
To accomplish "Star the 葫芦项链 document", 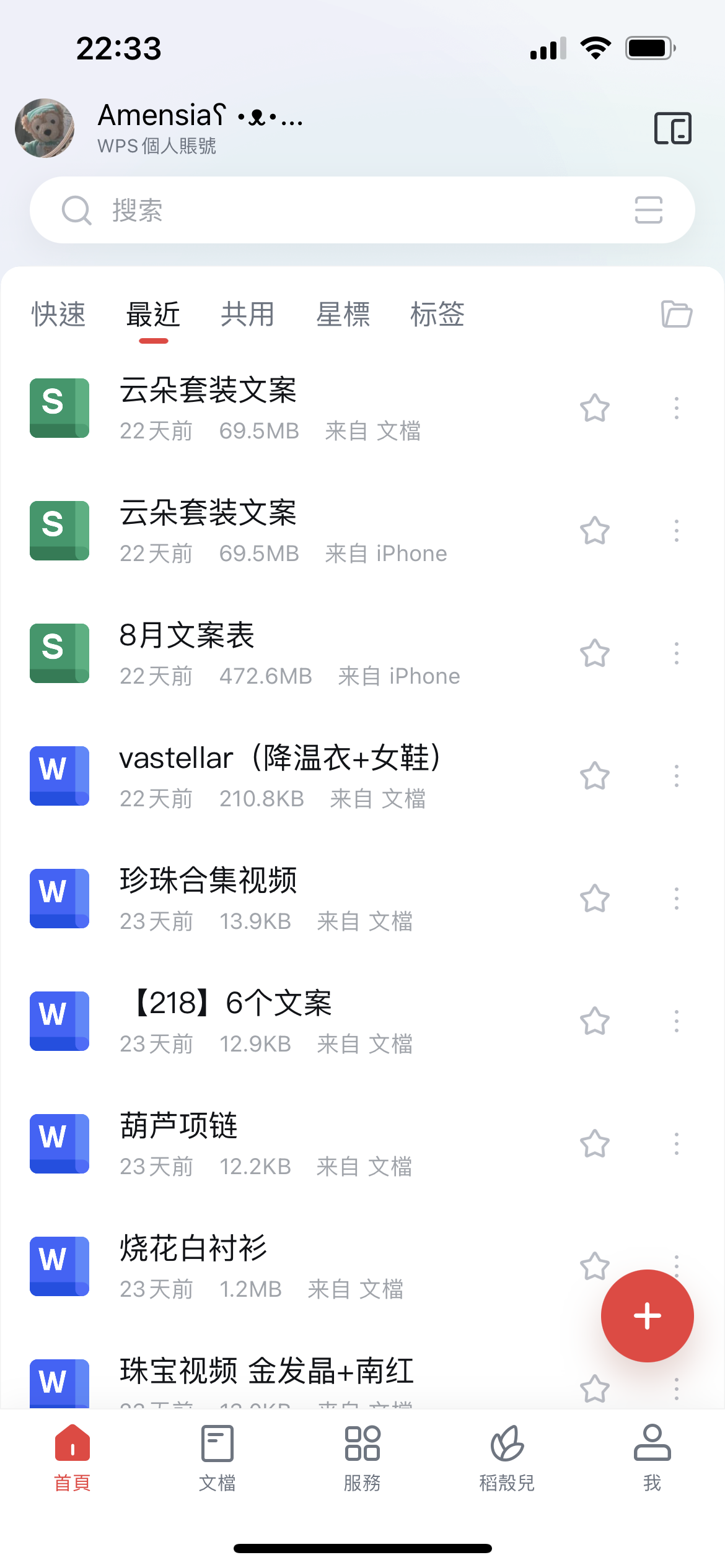I will (594, 1144).
